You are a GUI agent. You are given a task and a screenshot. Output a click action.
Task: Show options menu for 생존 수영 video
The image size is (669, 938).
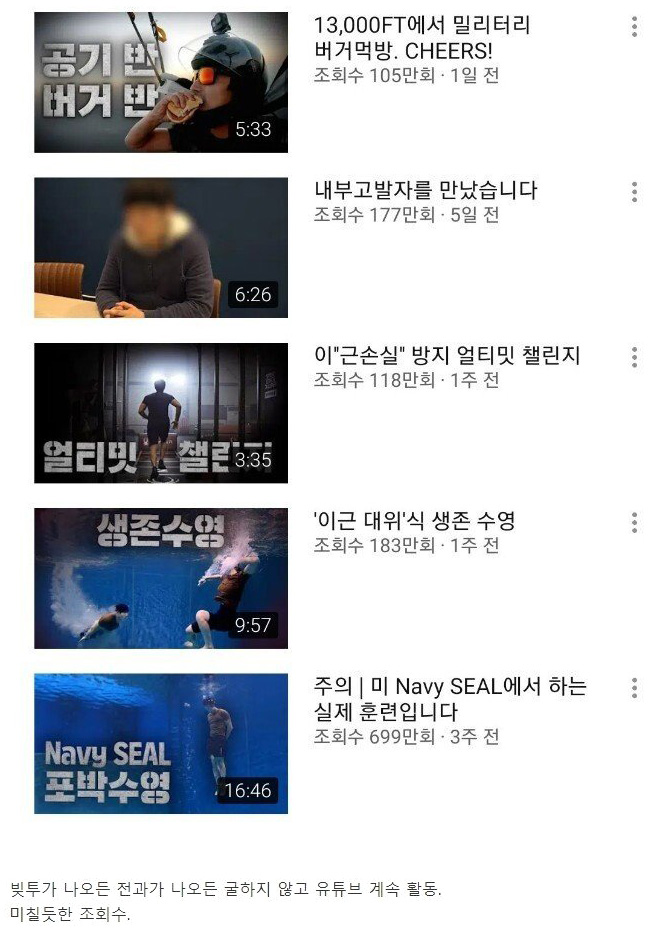point(634,522)
